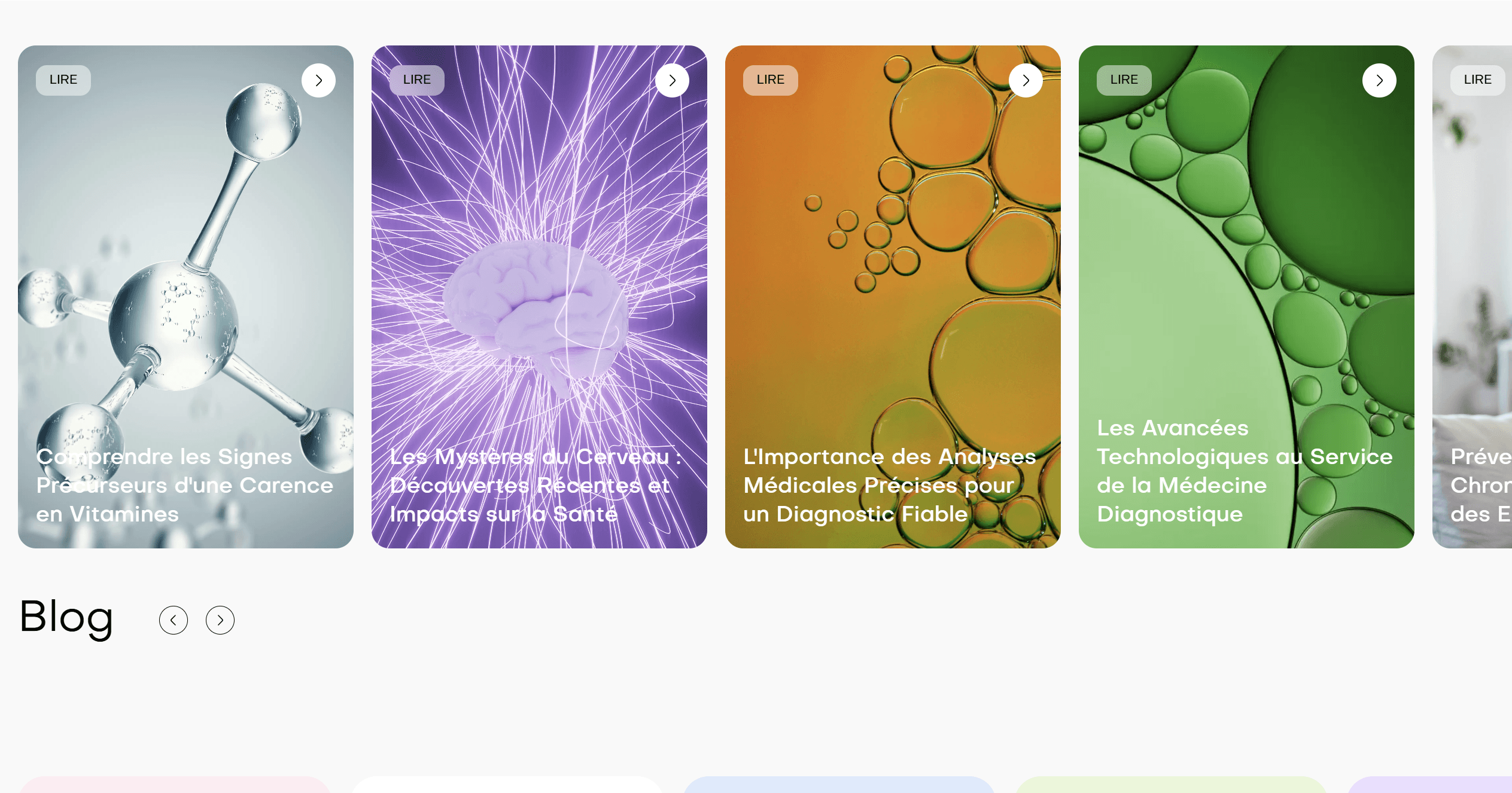Tap LIRE on the Analyses Médicales card
This screenshot has width=1512, height=793.
click(x=771, y=80)
